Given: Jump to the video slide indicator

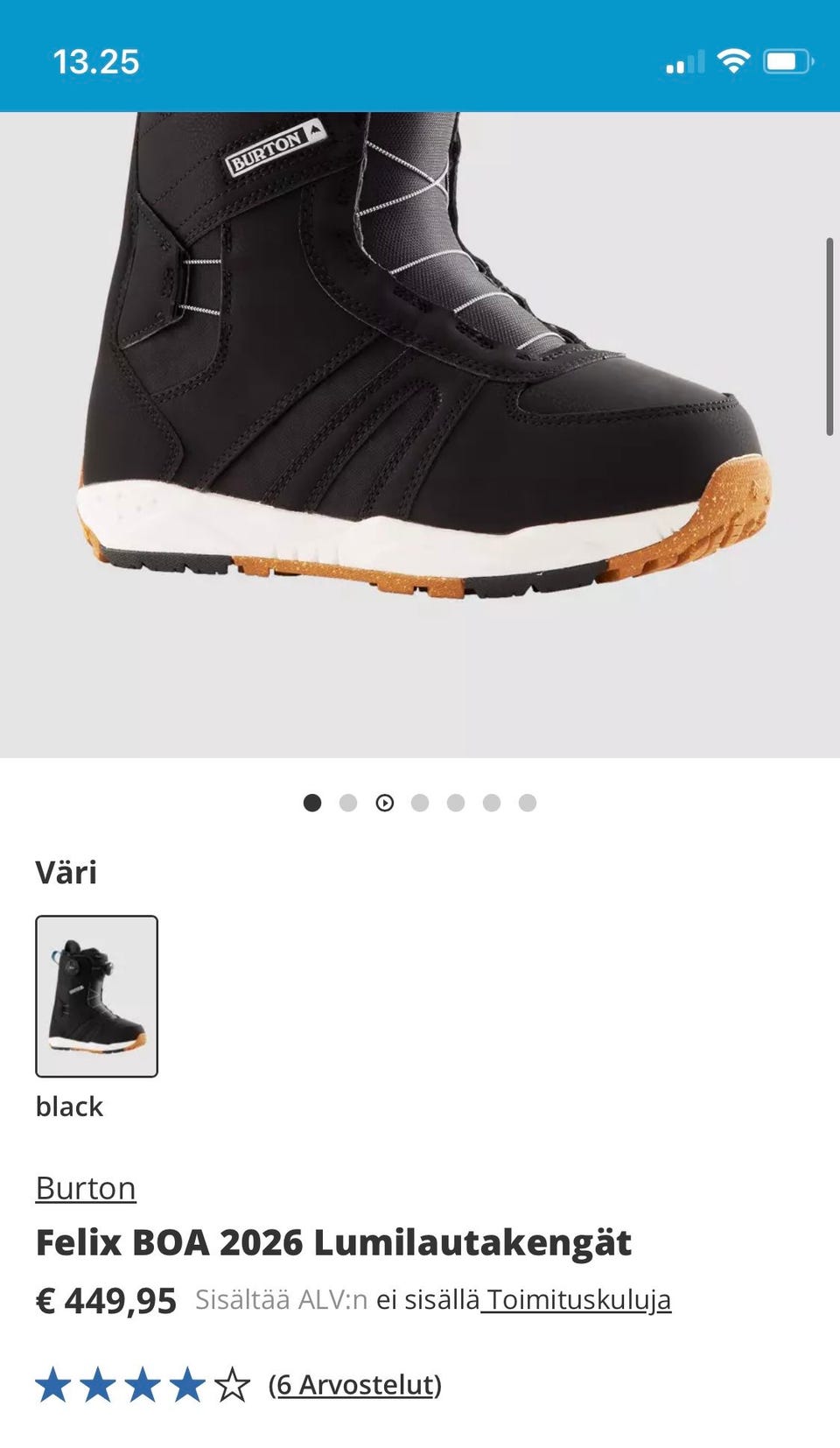Looking at the screenshot, I should [x=384, y=803].
